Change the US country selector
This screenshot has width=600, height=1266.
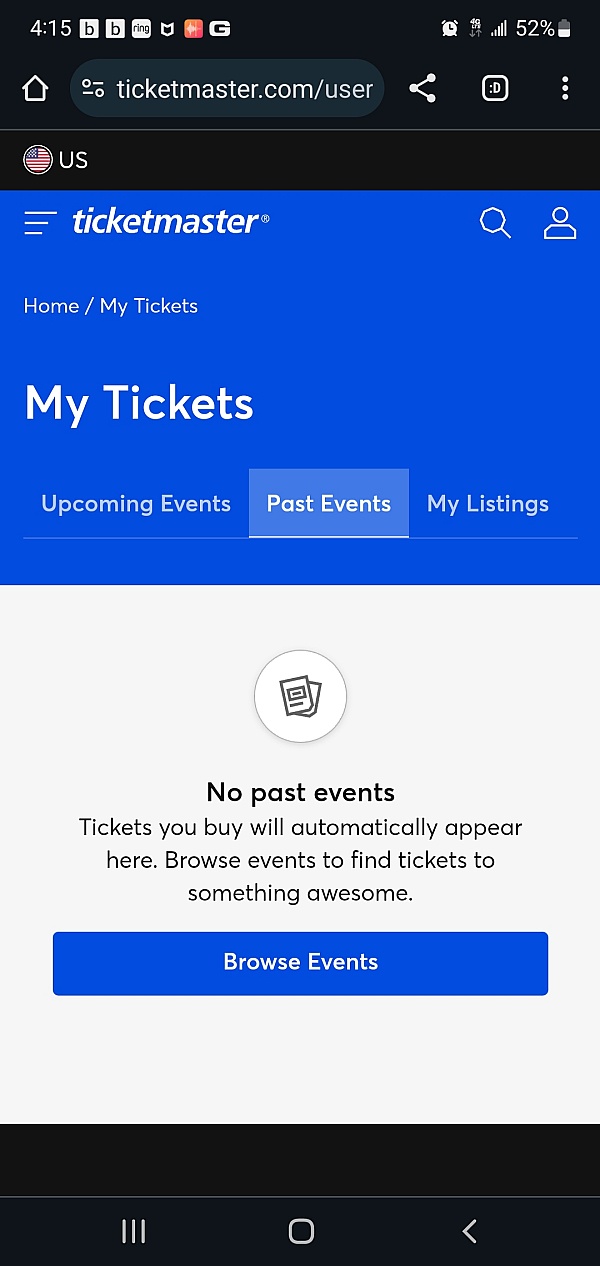point(56,160)
